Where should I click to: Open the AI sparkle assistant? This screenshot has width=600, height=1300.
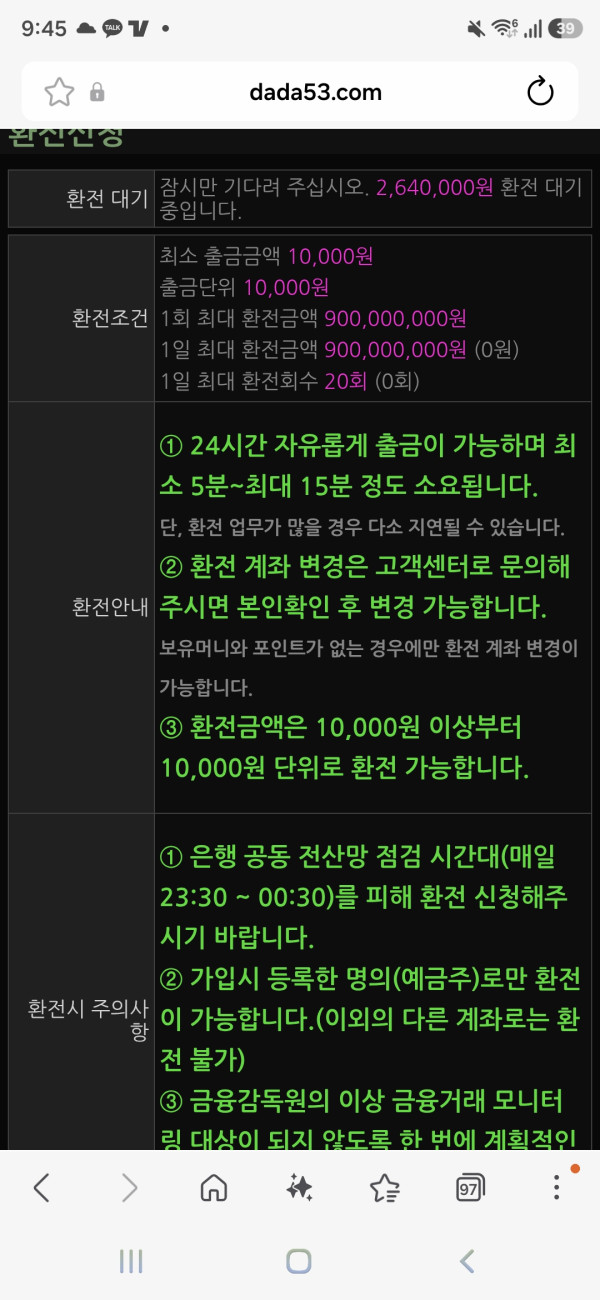(x=299, y=1187)
